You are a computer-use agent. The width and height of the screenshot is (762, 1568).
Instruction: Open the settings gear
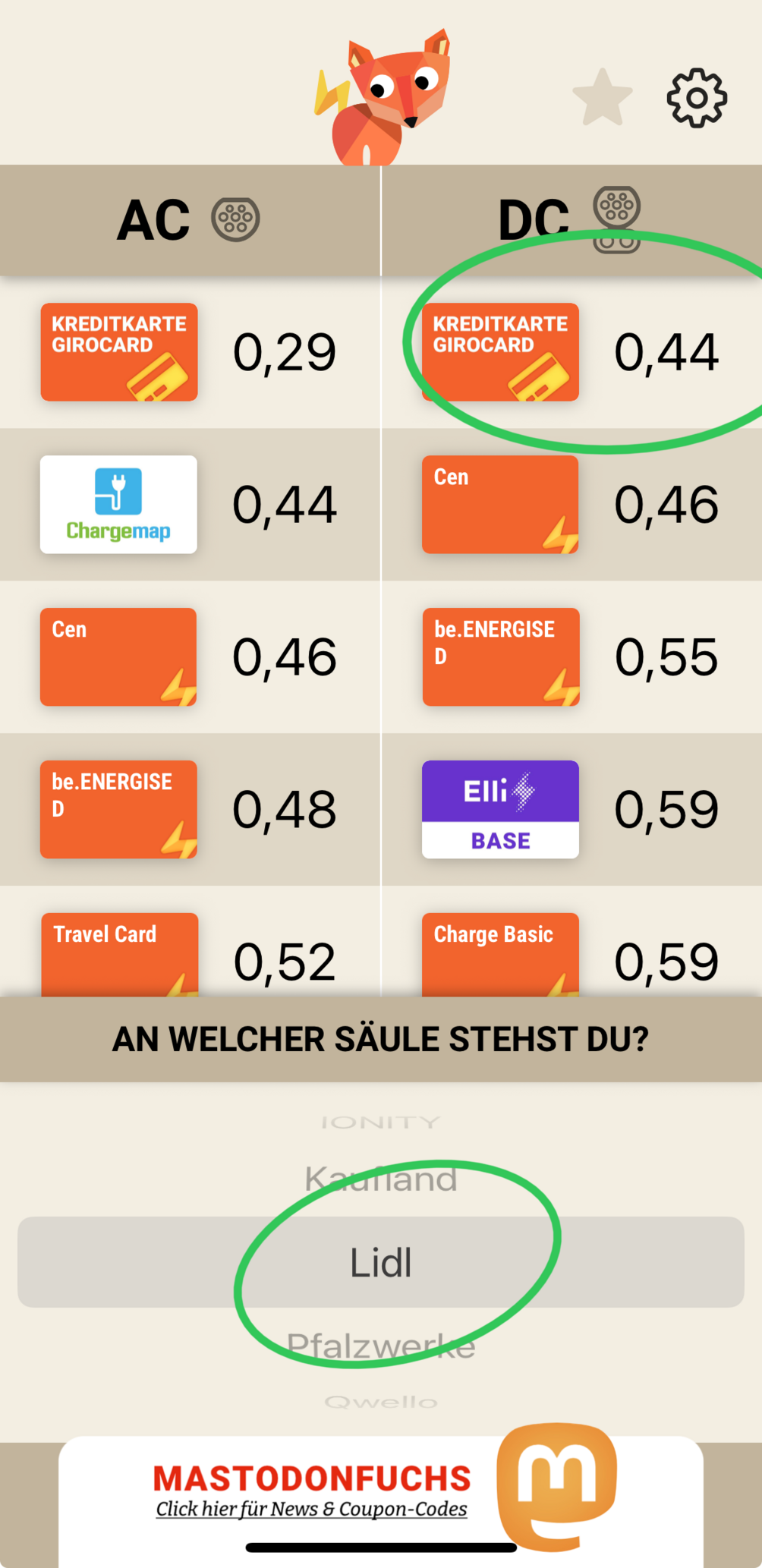pyautogui.click(x=697, y=98)
